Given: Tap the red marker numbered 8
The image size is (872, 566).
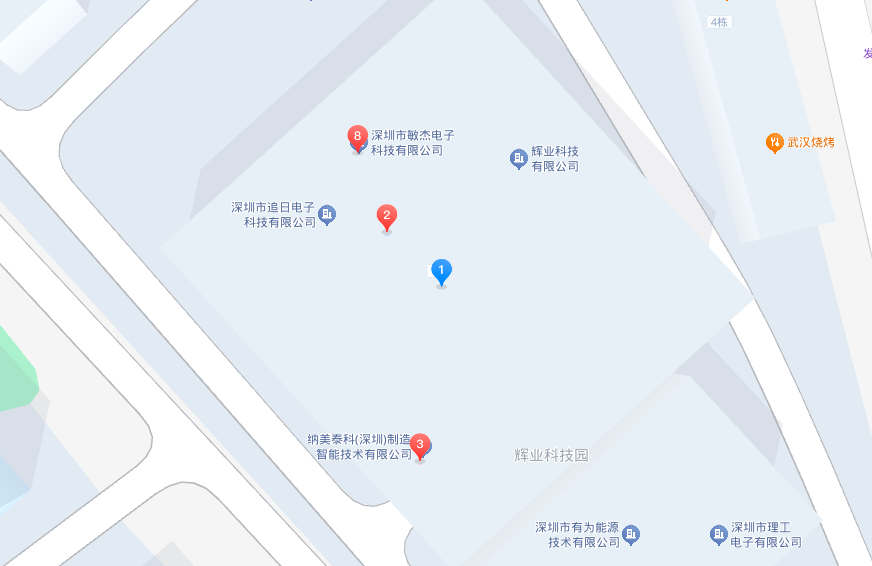Looking at the screenshot, I should pos(357,136).
